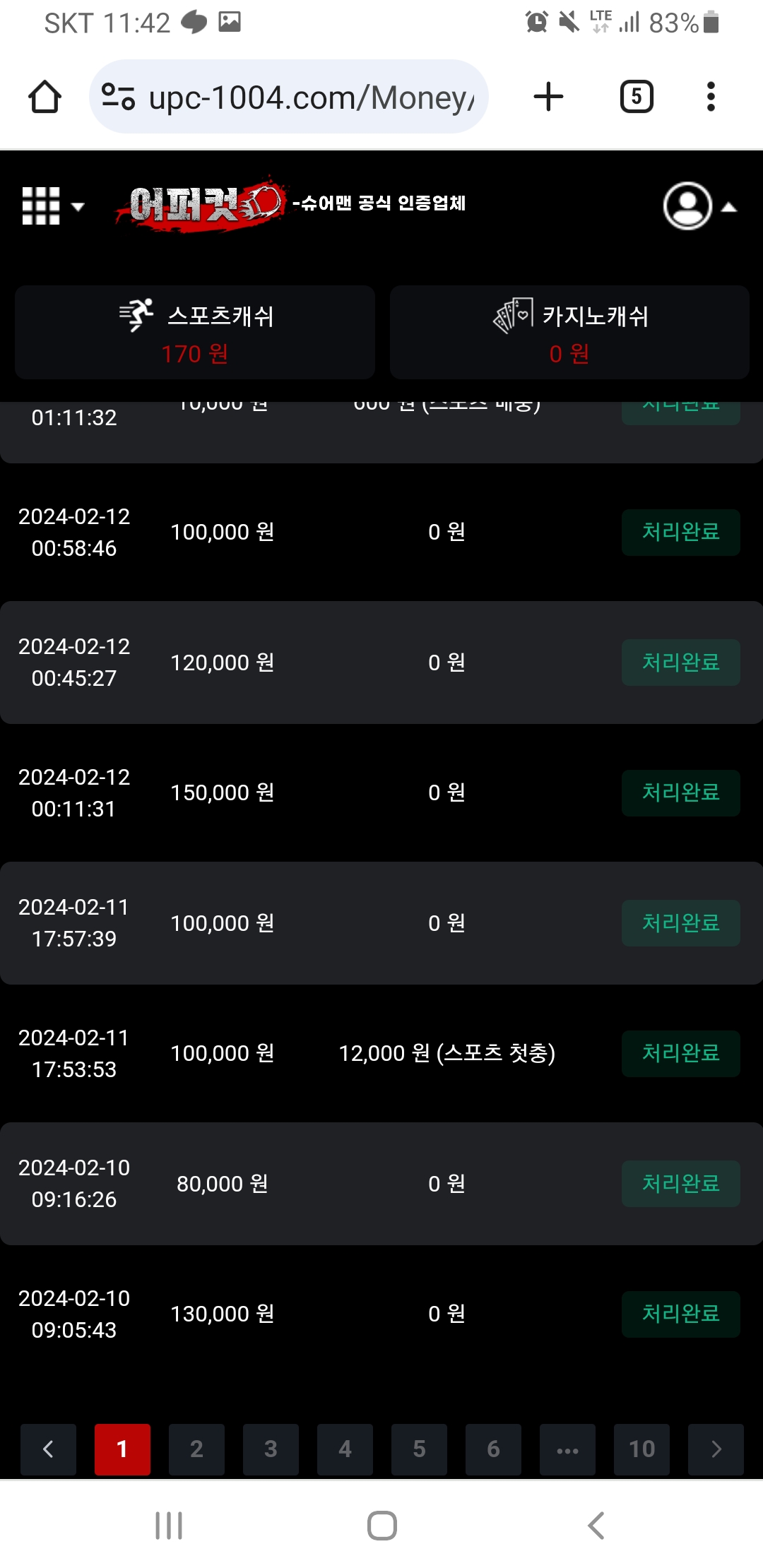Go to page 2 of history
This screenshot has height=1568, width=763.
[196, 1449]
